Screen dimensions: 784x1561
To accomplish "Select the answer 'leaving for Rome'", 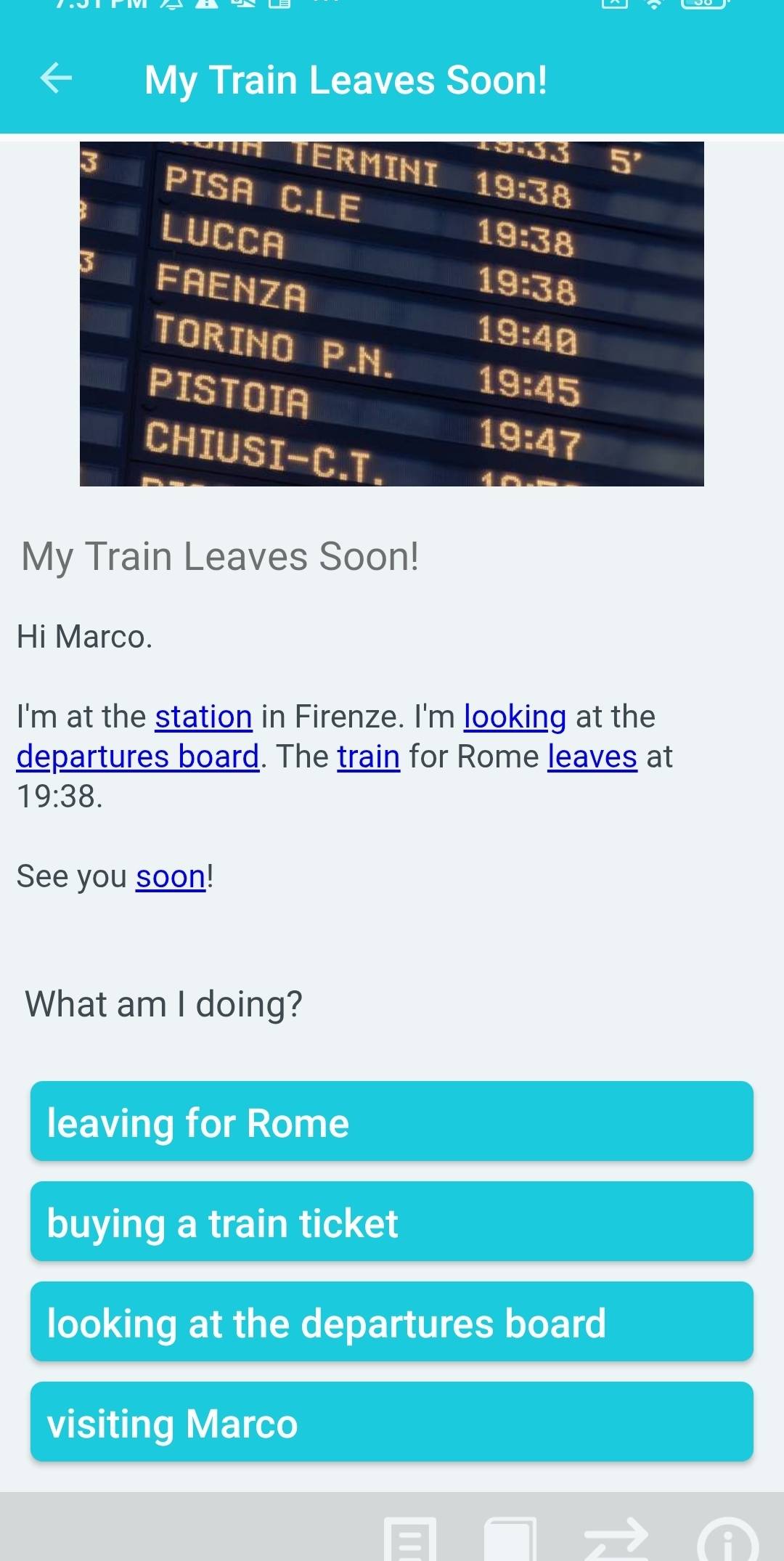I will (392, 1122).
